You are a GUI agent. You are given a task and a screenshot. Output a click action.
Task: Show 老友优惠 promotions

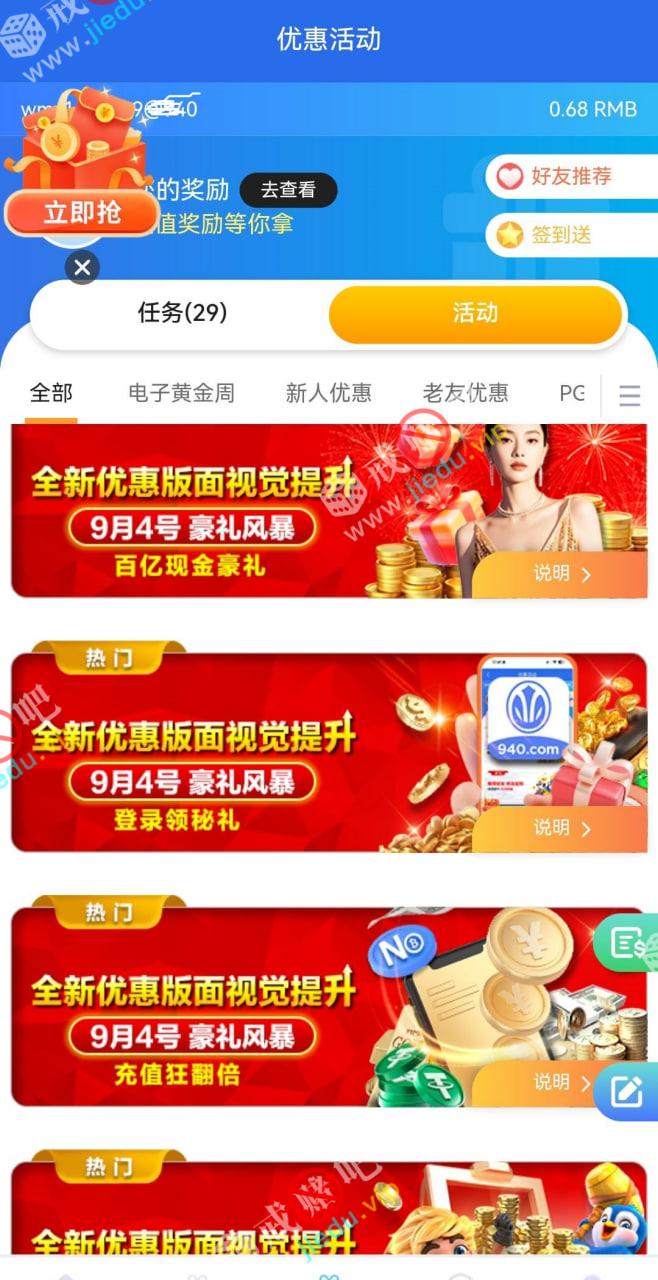tap(465, 393)
